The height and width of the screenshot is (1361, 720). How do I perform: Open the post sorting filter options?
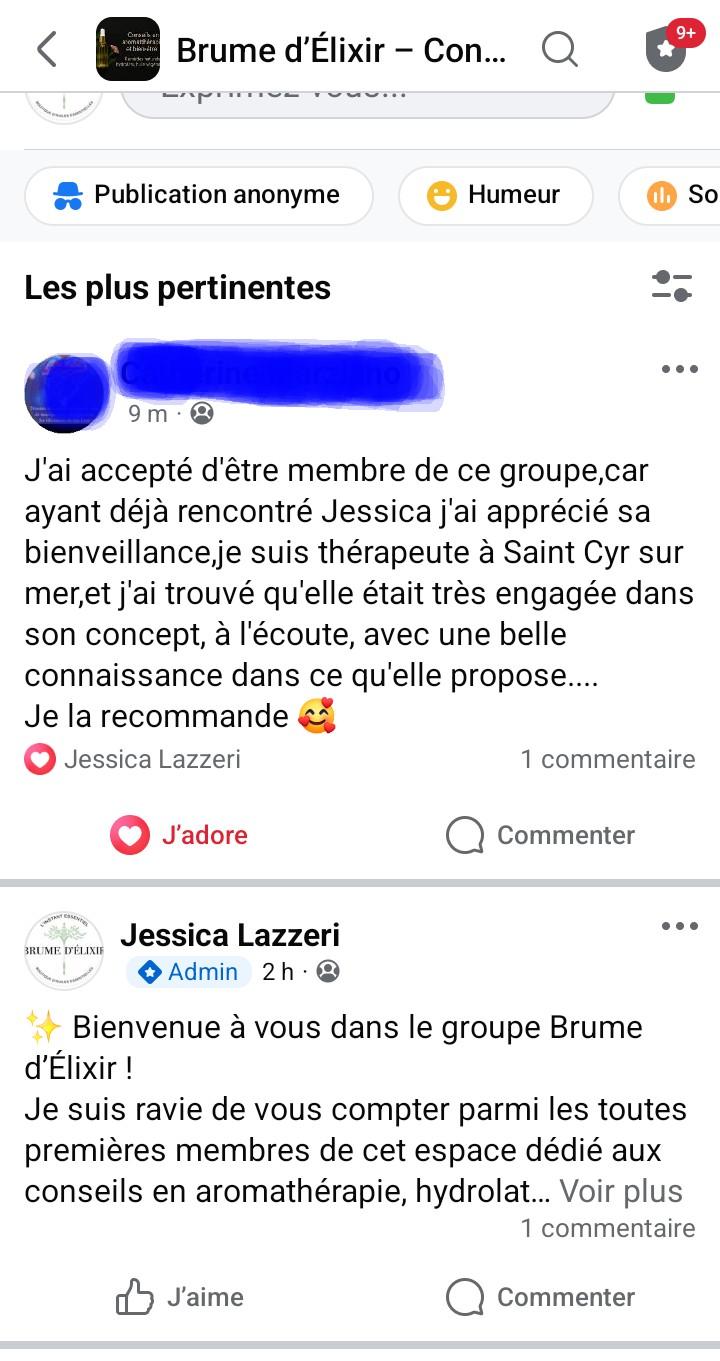tap(671, 287)
